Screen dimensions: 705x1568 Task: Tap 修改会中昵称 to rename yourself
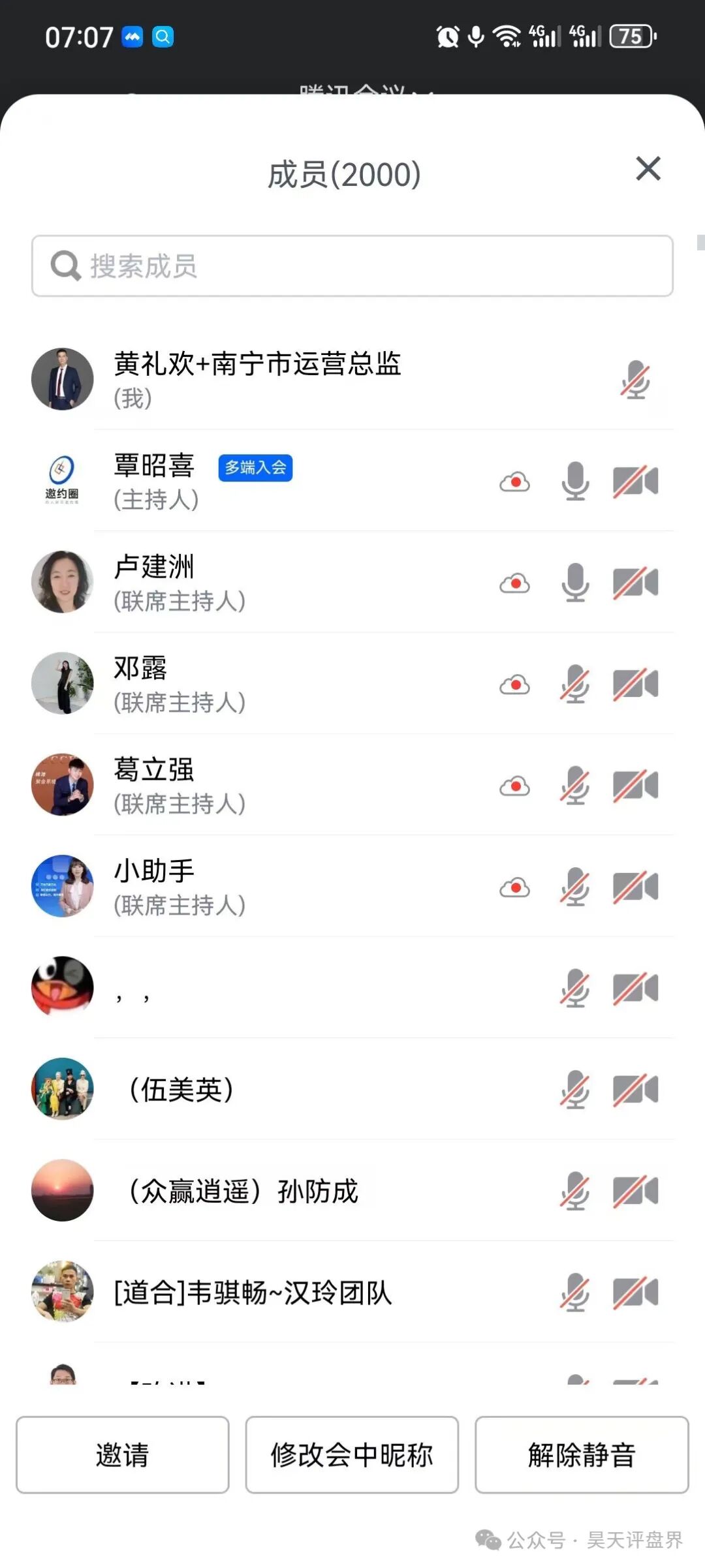point(352,1454)
